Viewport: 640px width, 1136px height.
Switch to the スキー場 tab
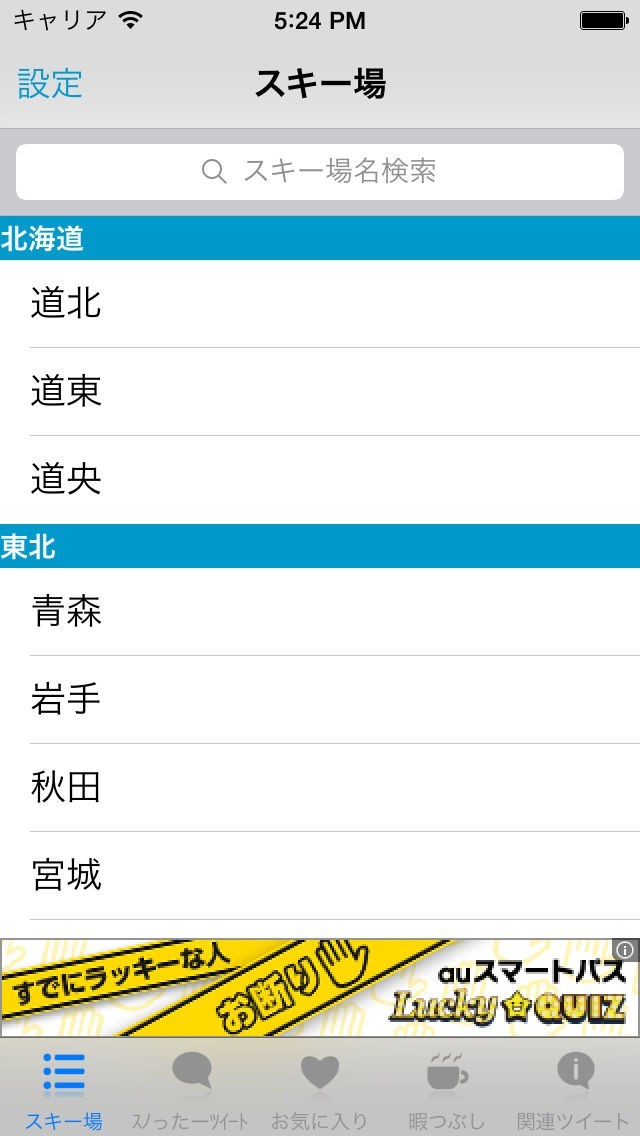tap(64, 1090)
